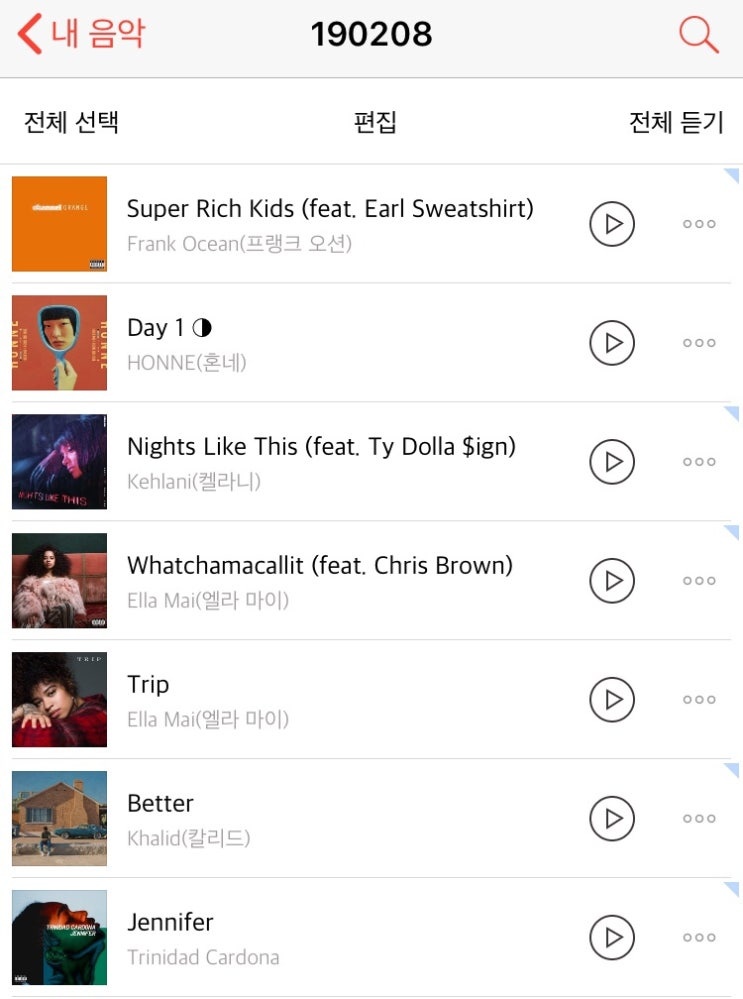The height and width of the screenshot is (999, 743).
Task: Play Nights Like This by Kehlani
Action: (x=612, y=462)
